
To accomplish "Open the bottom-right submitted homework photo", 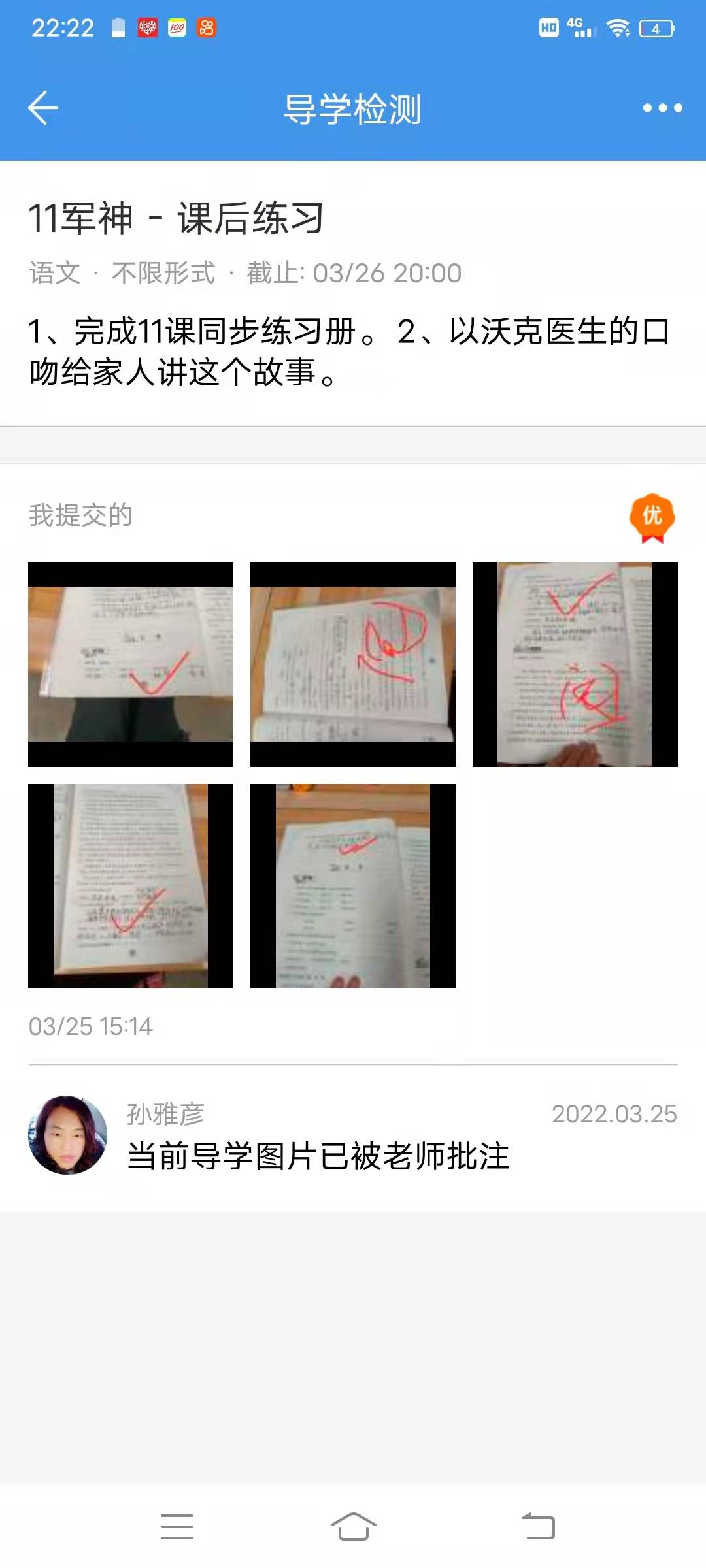I will [x=353, y=884].
